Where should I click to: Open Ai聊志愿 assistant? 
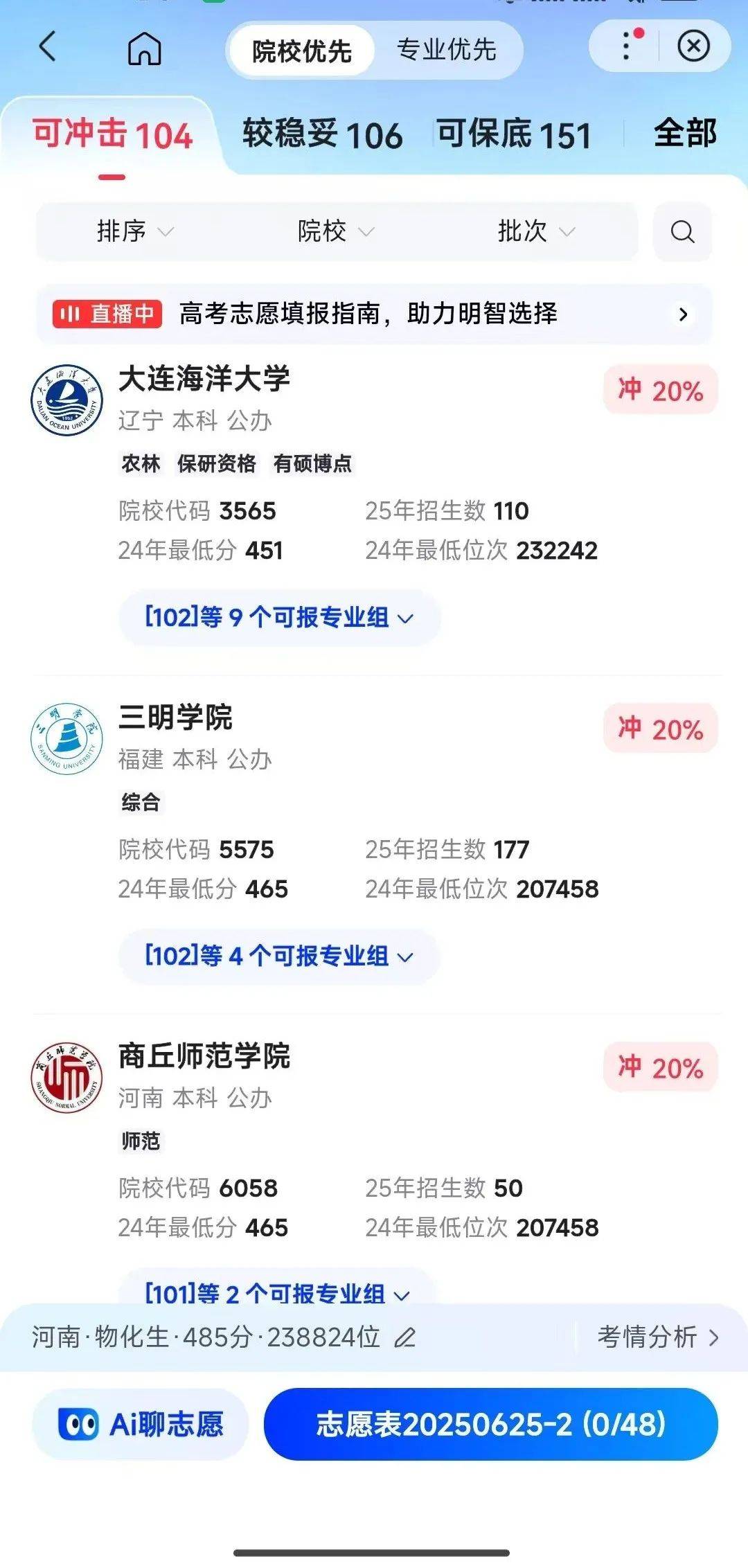[x=141, y=1425]
